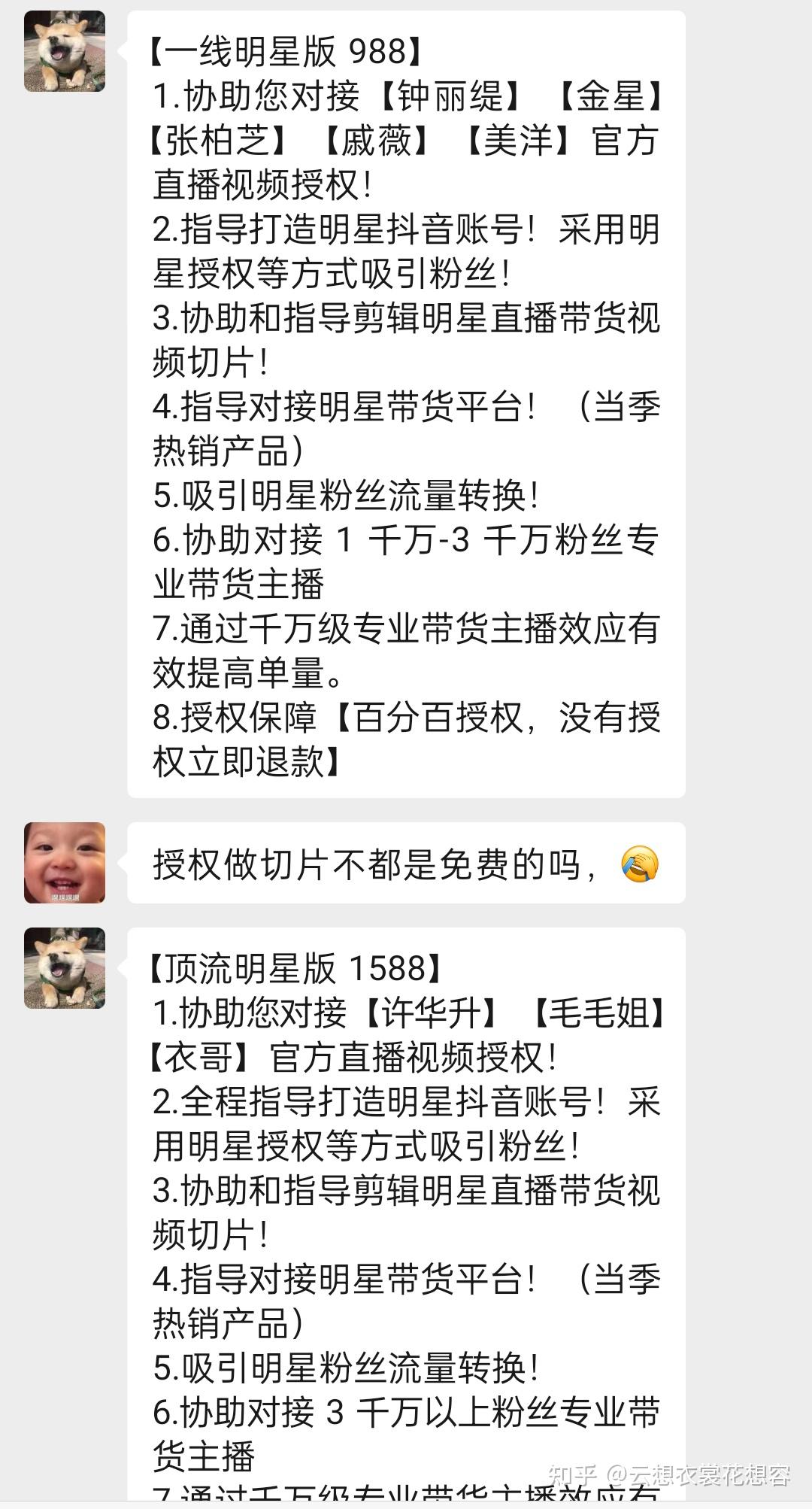Open sender avatar beside 一线明星版 988 message
The image size is (812, 1509).
tap(65, 51)
